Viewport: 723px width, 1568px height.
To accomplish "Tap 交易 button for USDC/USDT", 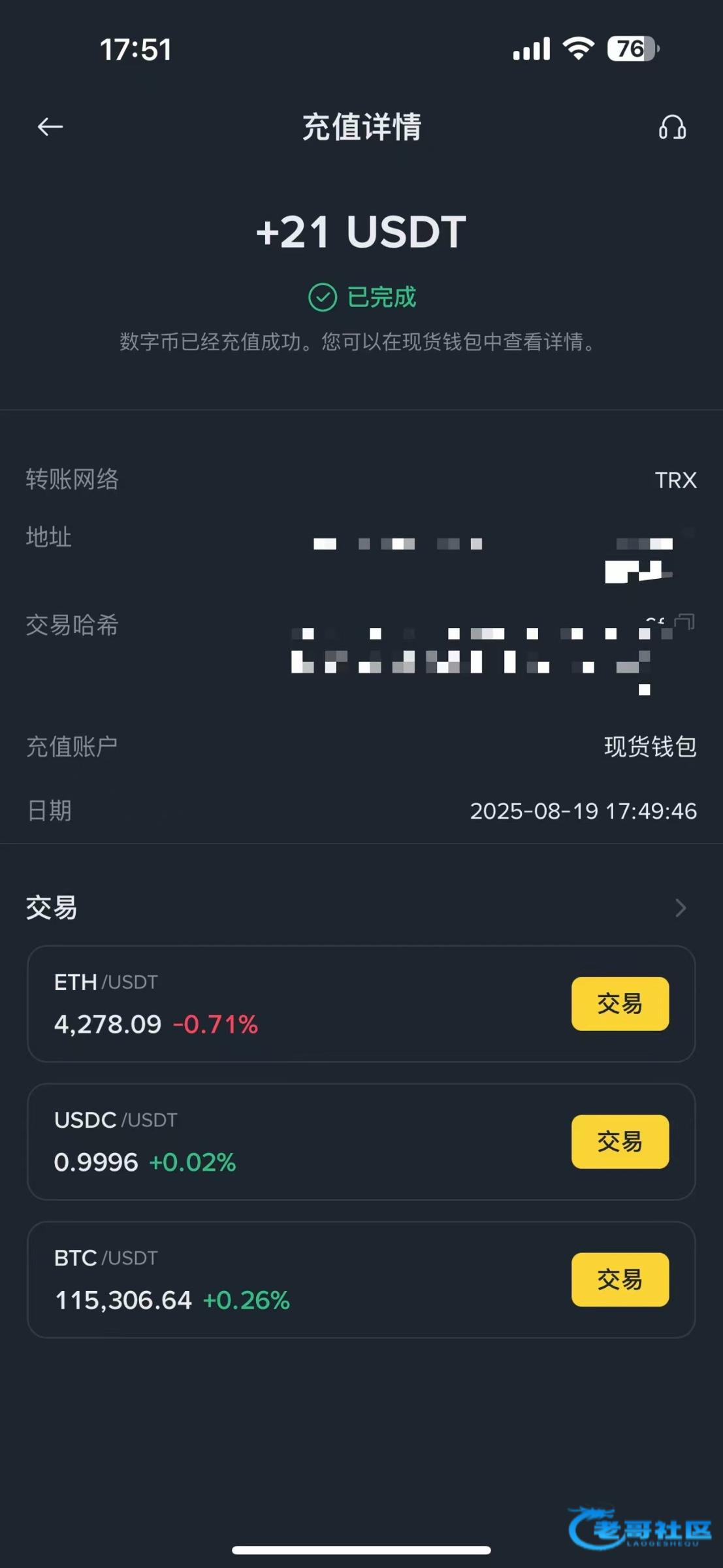I will click(620, 1141).
